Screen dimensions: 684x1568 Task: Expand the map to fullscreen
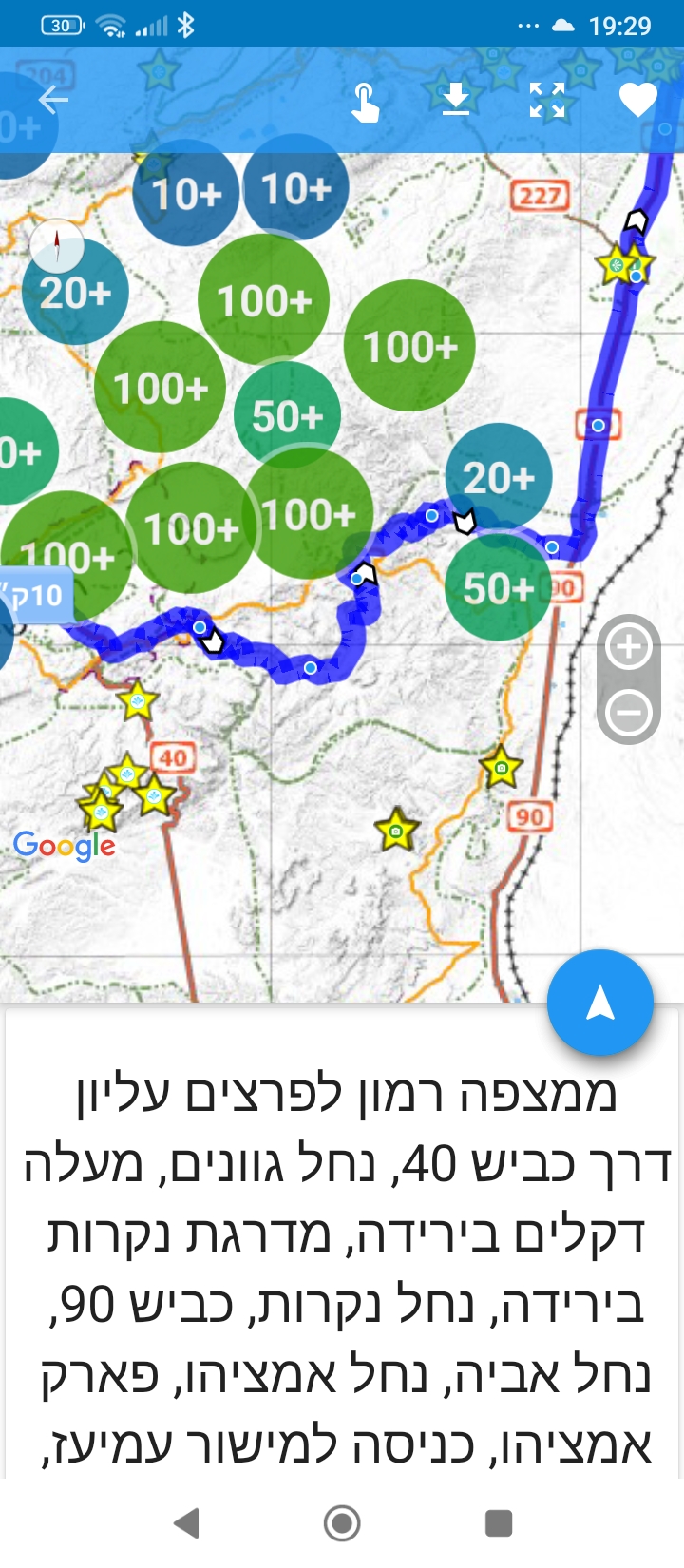tap(547, 100)
